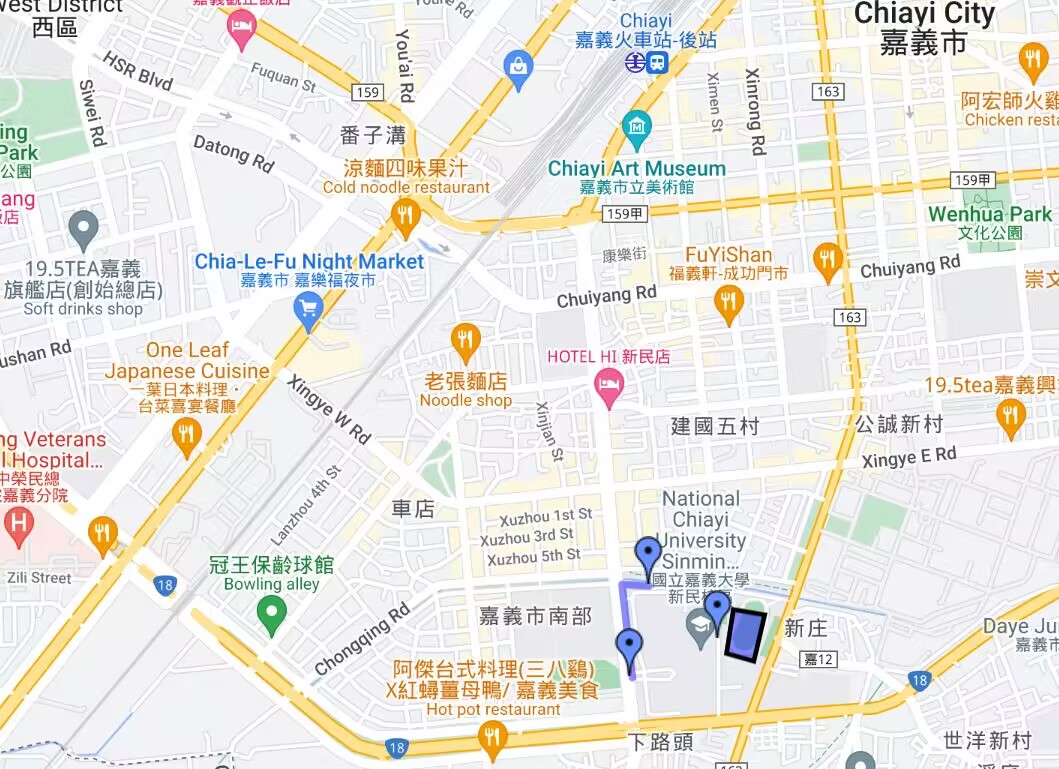
Task: Open the 老張麵店 Noodle shop marker
Action: (465, 341)
